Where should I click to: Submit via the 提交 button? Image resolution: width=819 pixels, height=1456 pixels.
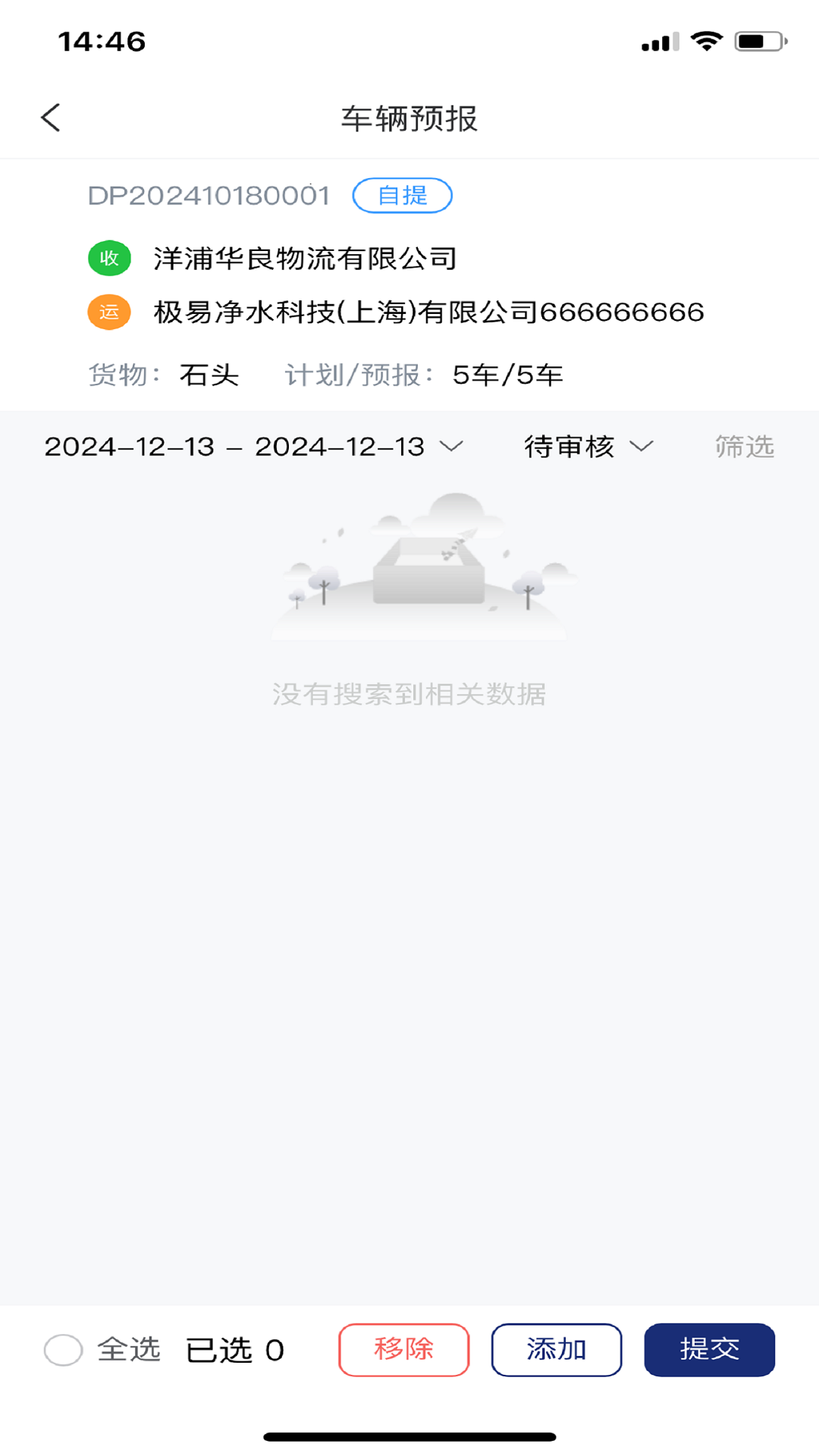point(708,1349)
